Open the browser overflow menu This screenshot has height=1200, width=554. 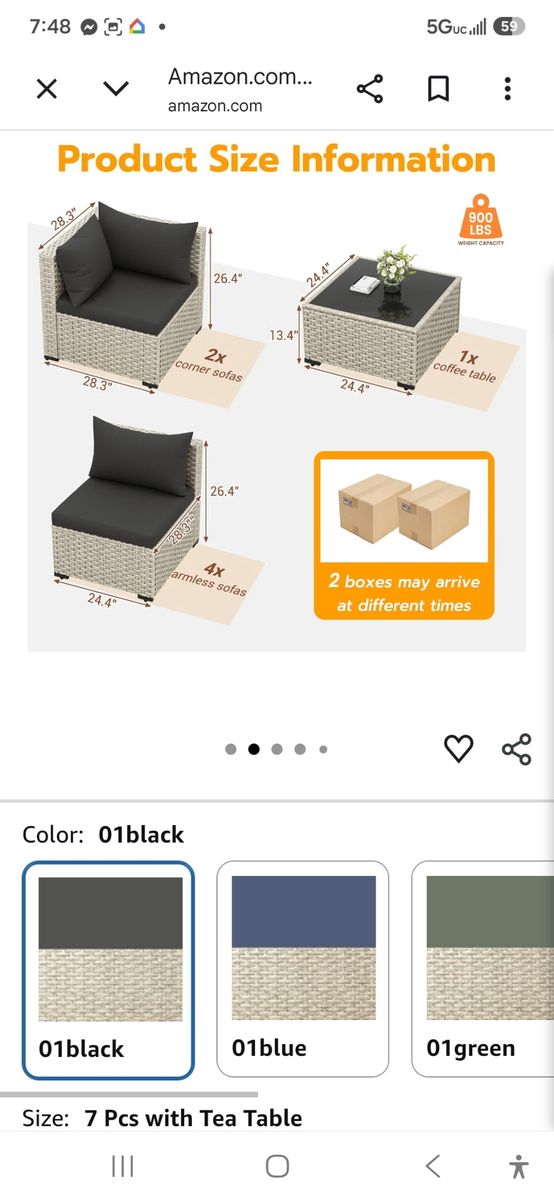coord(507,89)
